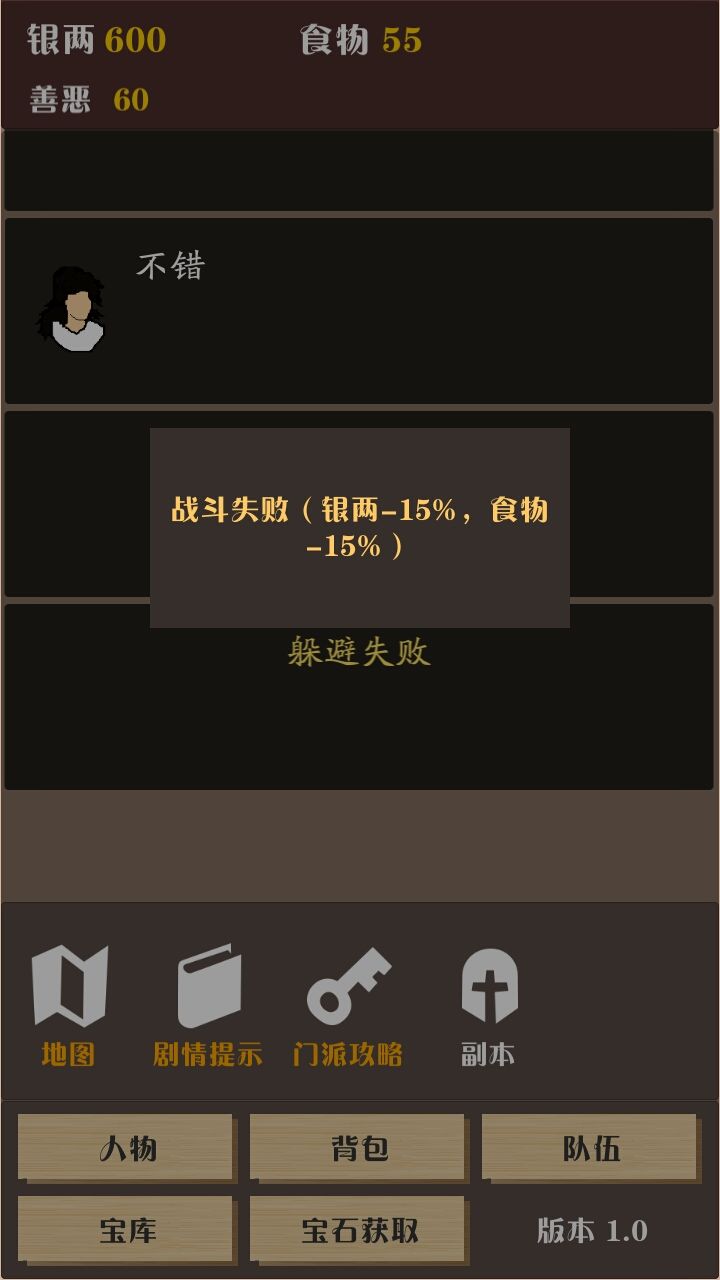Viewport: 720px width, 1280px height.
Task: Tap the 不错 dialogue row
Action: pos(360,311)
